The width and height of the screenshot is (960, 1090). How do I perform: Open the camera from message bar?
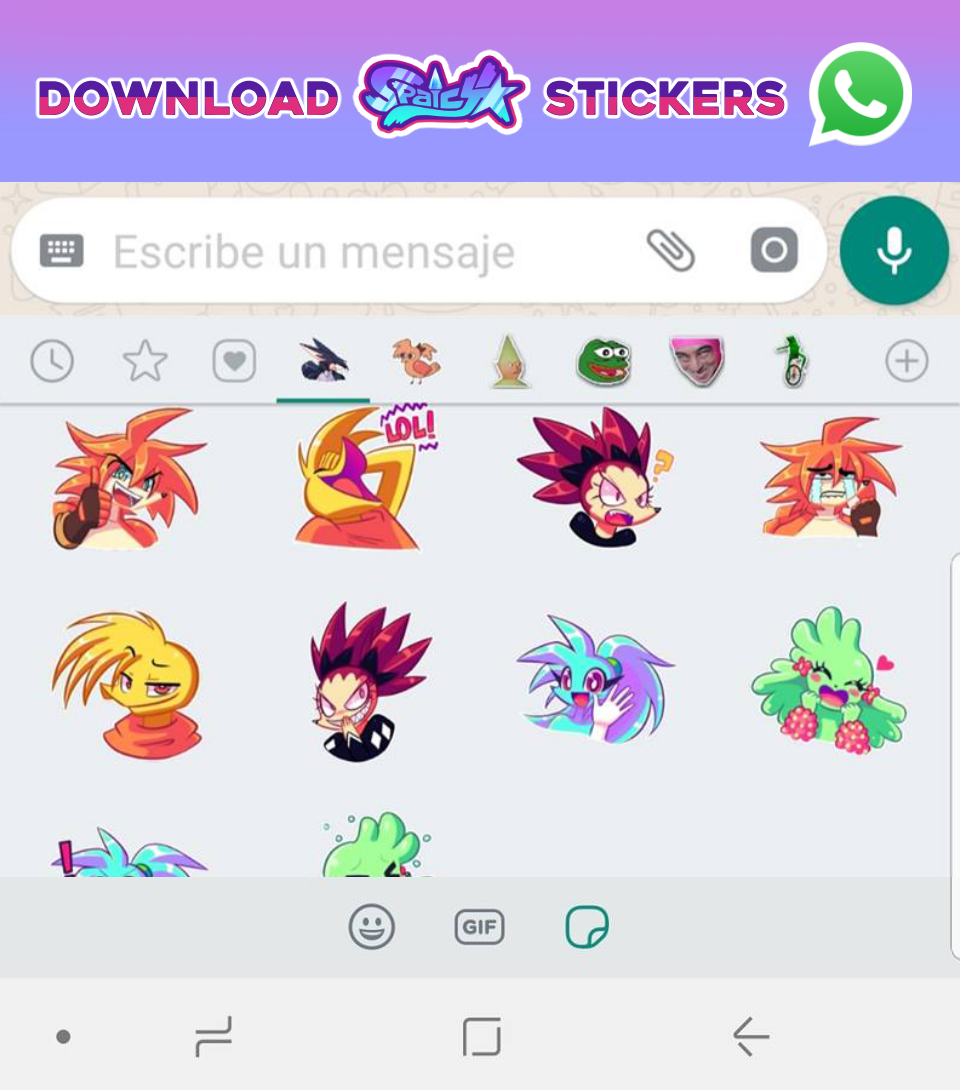coord(774,250)
